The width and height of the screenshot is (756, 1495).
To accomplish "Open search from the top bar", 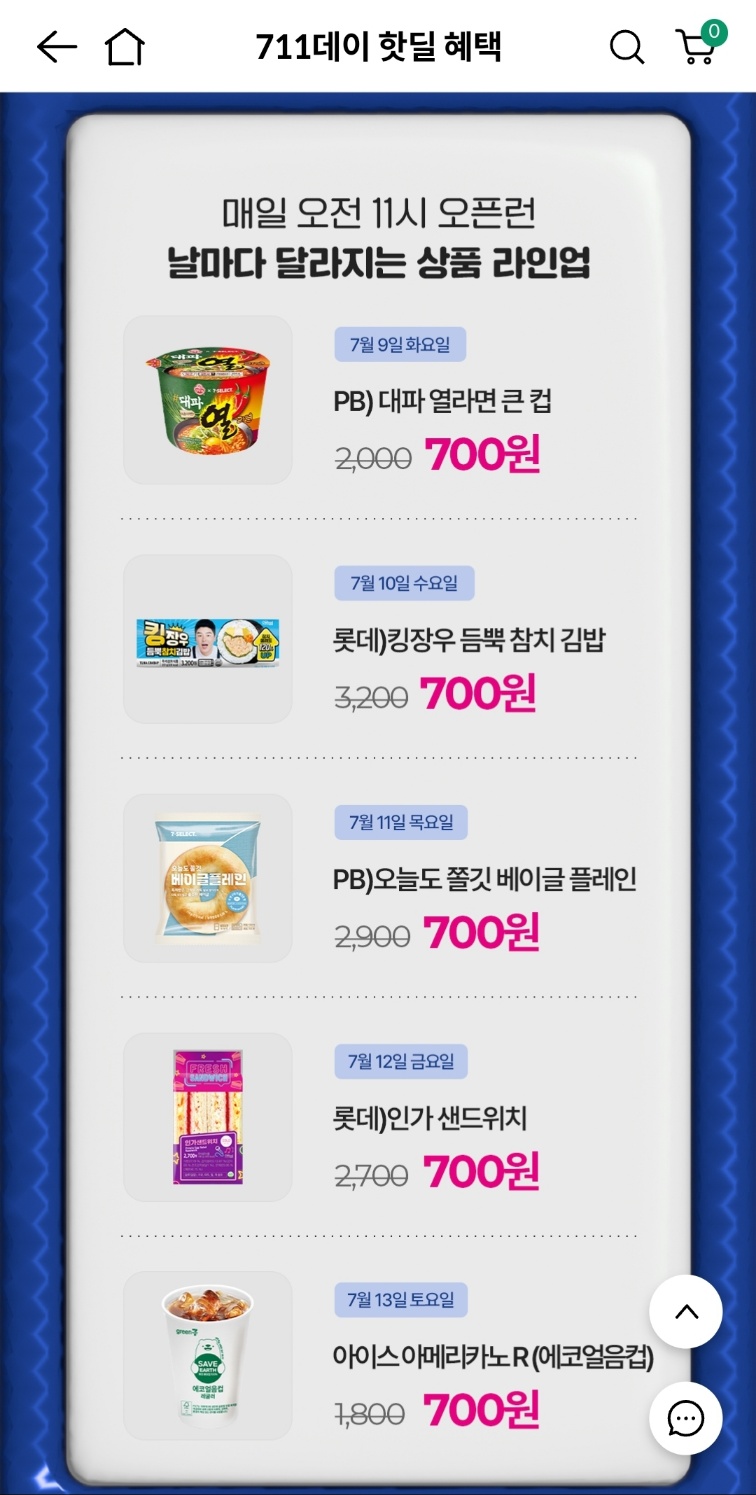I will tap(627, 47).
